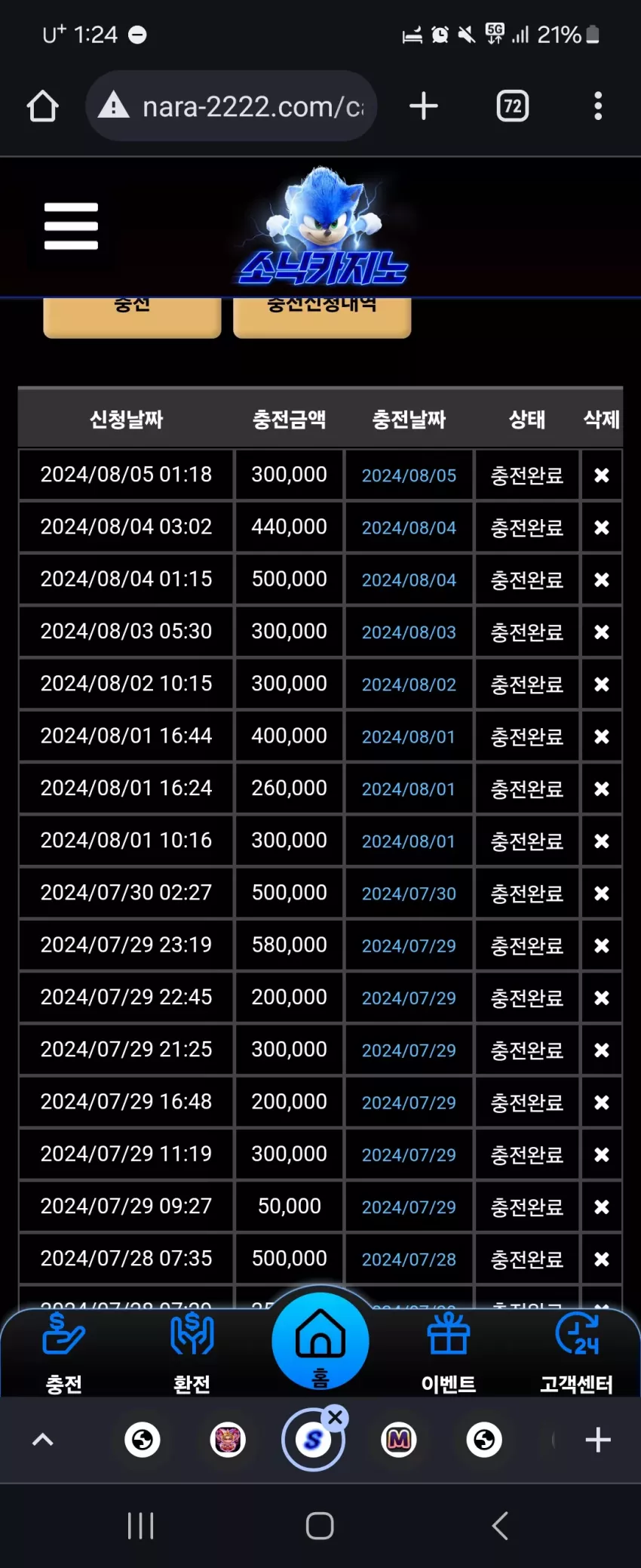Screen dimensions: 641x1568
Task: Switch to the 환전 tab
Action: coord(192,1352)
